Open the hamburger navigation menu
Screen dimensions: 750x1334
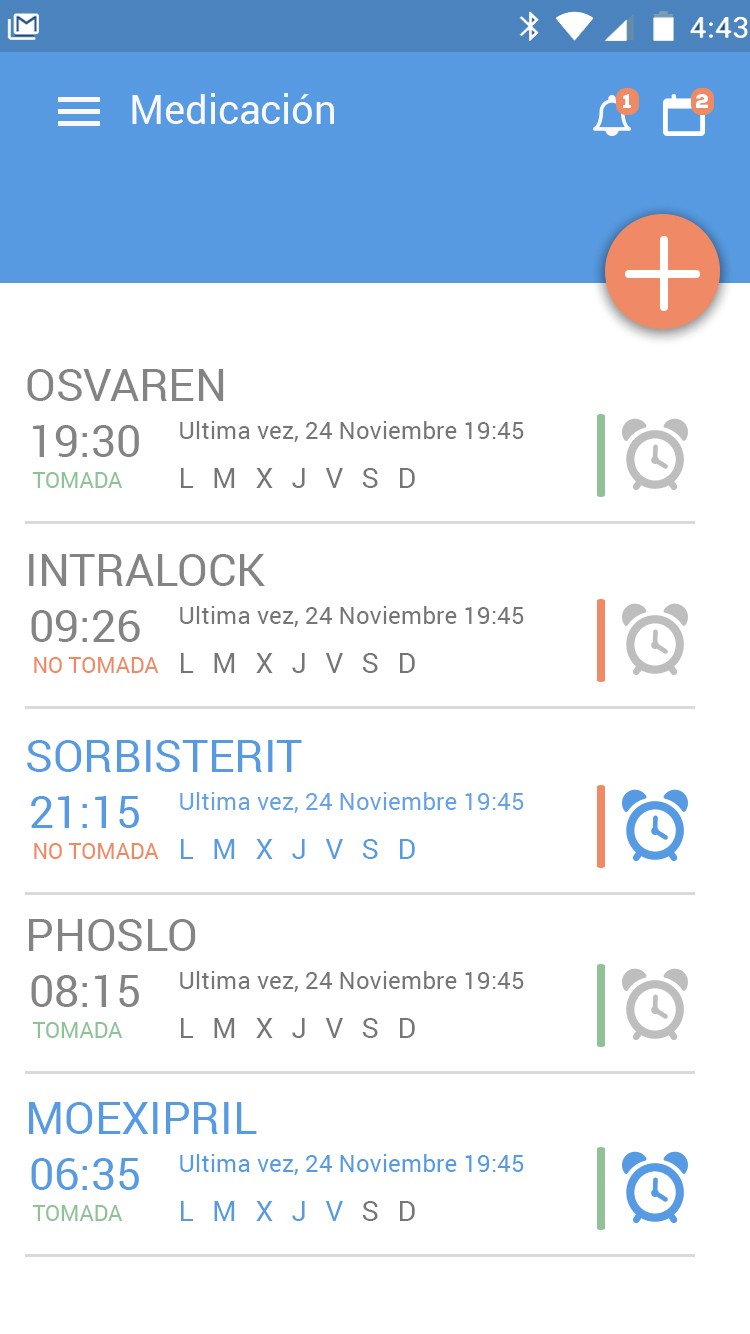[x=79, y=111]
